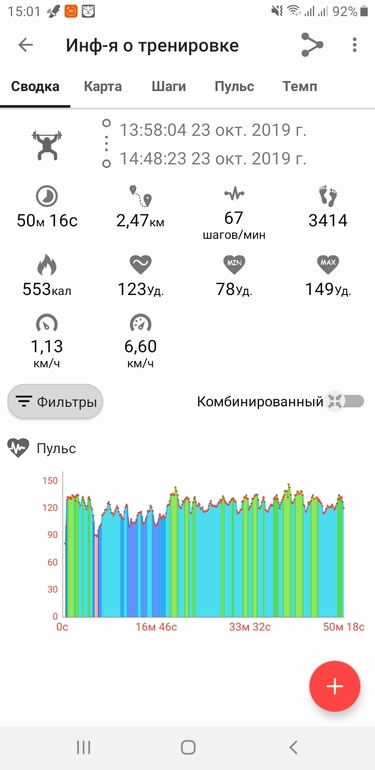Switch to the Карта tab
The width and height of the screenshot is (375, 770).
[x=103, y=87]
